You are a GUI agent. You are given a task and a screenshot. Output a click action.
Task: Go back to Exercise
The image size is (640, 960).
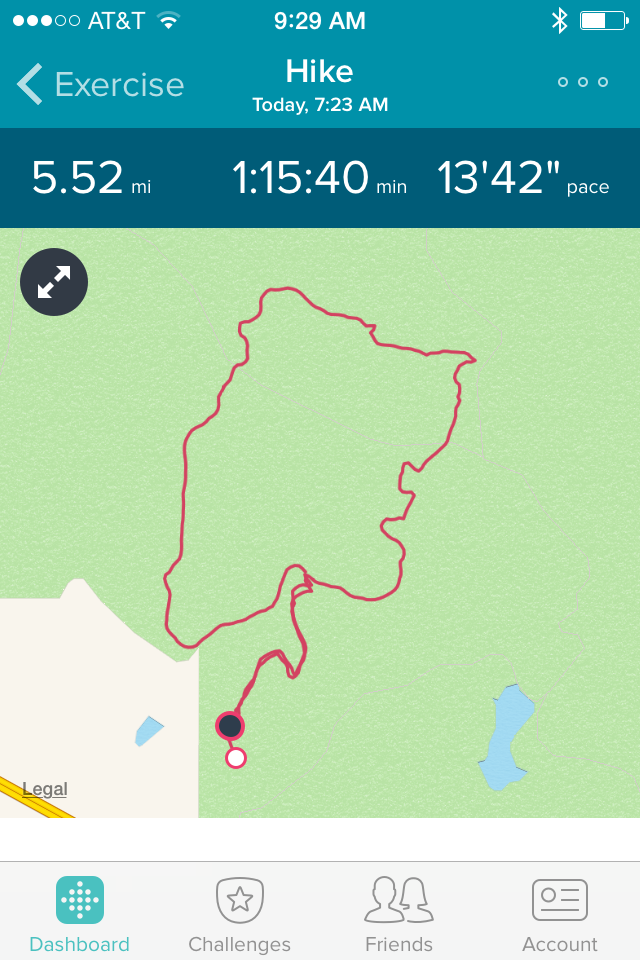100,84
